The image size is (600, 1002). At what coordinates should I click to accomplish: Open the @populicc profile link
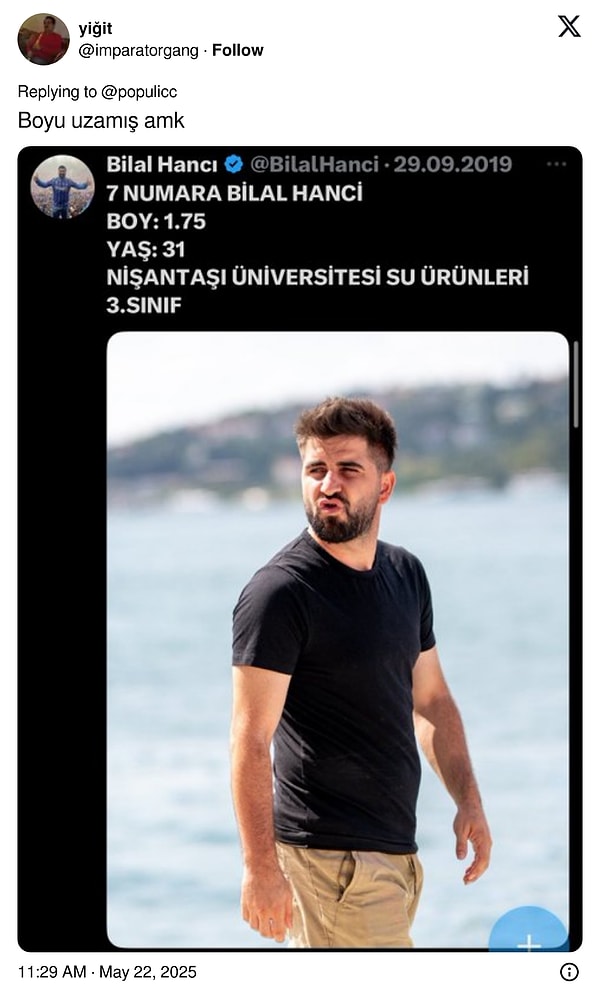pyautogui.click(x=139, y=91)
